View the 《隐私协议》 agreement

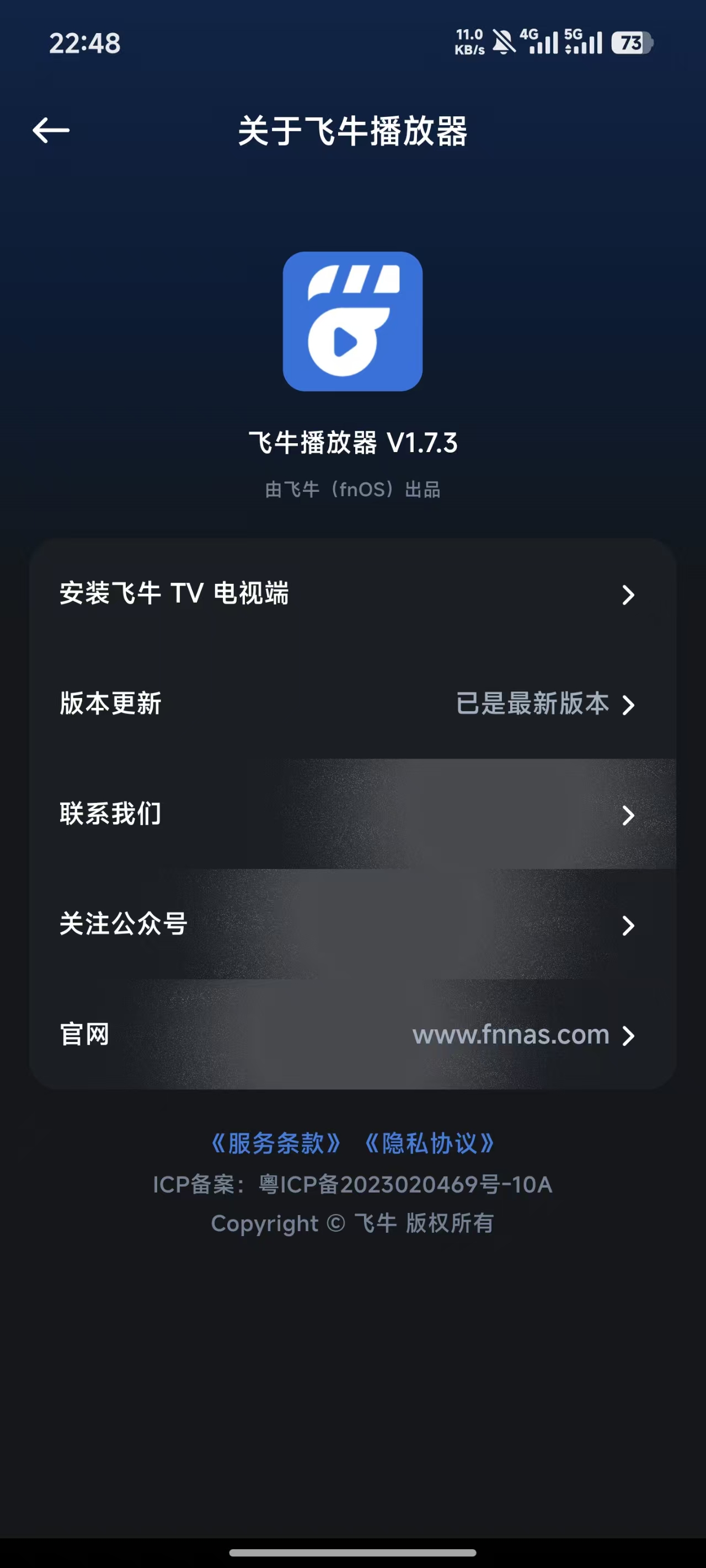coord(431,1143)
